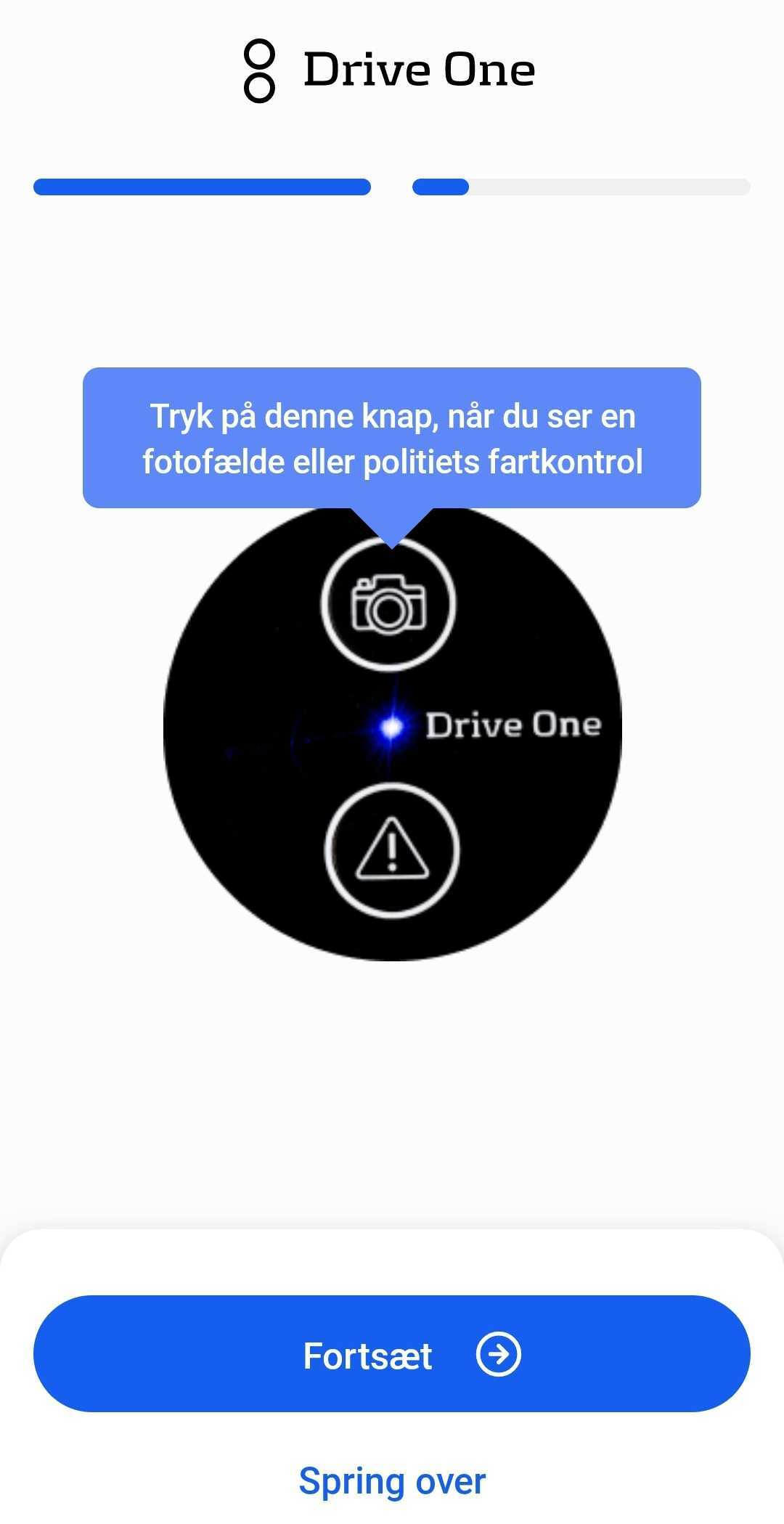
Task: Select the Spring over link
Action: pos(392,1481)
